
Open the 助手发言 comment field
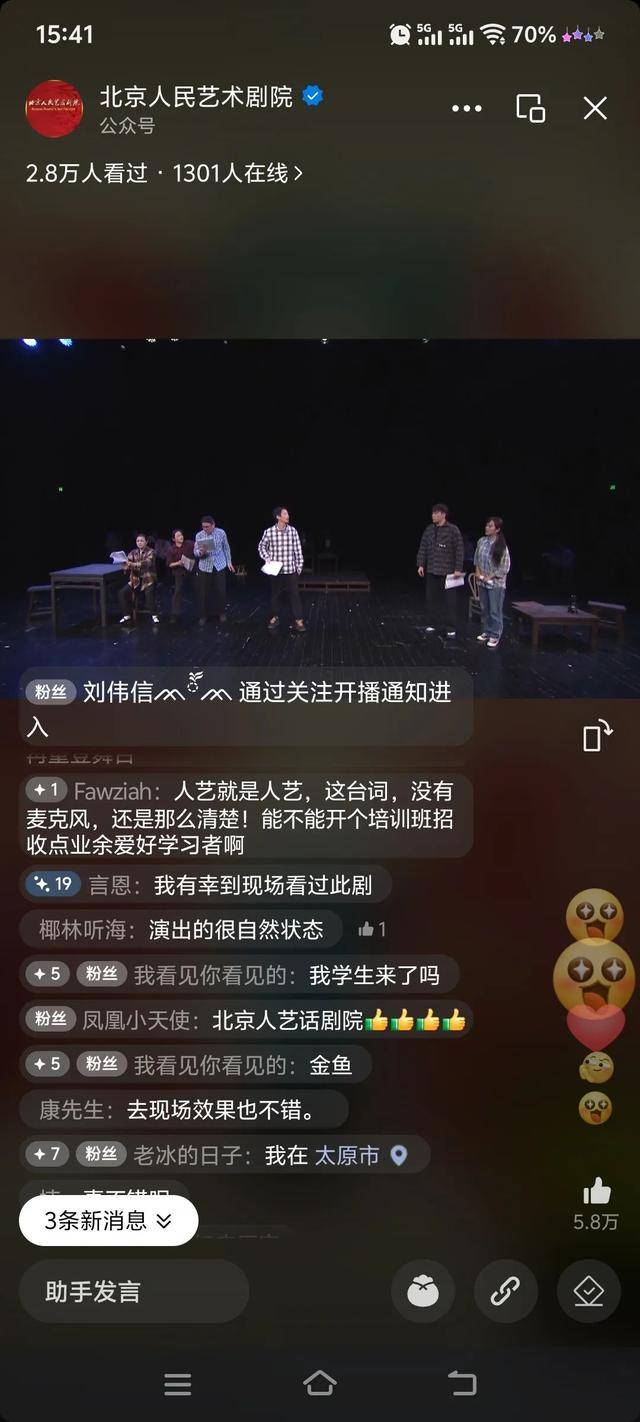pos(133,1291)
